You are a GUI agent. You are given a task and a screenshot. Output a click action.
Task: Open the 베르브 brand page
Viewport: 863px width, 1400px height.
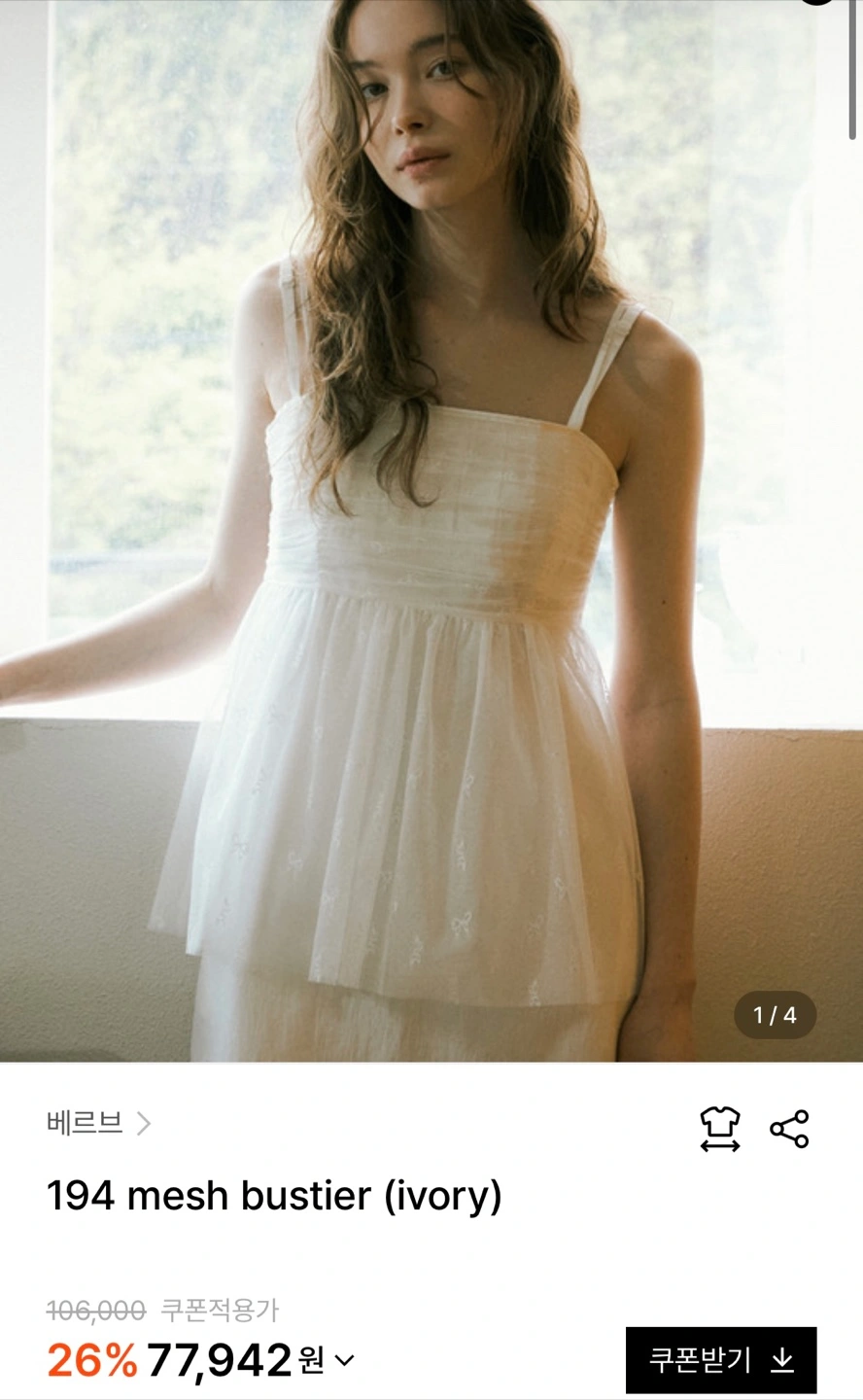[98, 1124]
